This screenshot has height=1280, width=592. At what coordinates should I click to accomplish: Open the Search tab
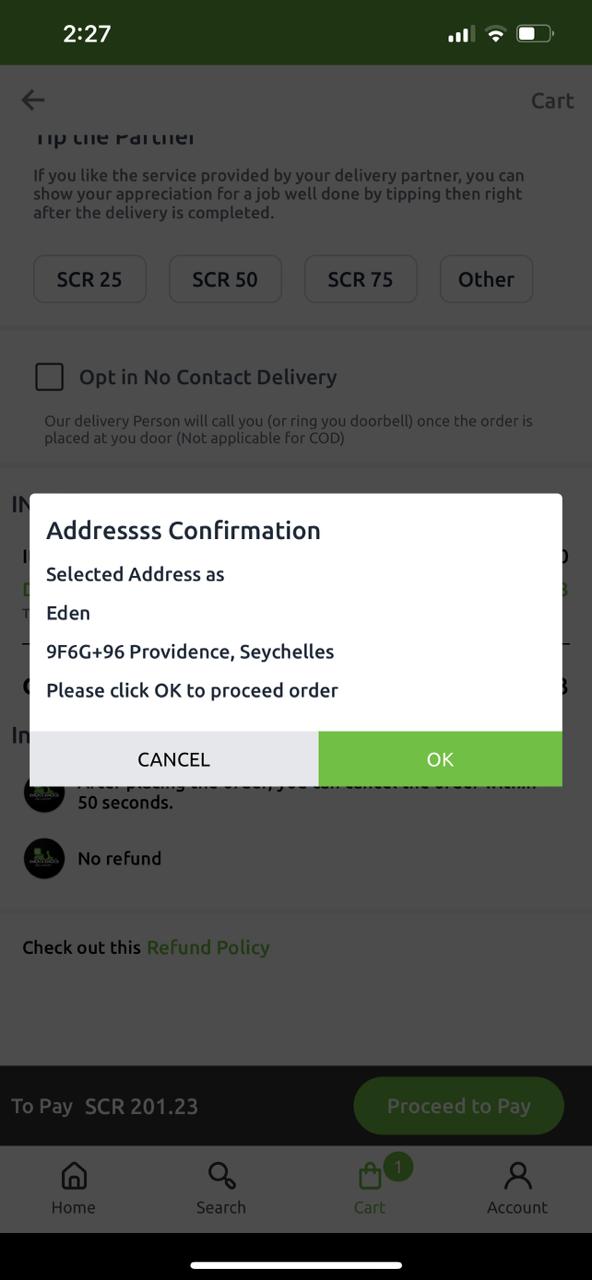click(x=221, y=1187)
